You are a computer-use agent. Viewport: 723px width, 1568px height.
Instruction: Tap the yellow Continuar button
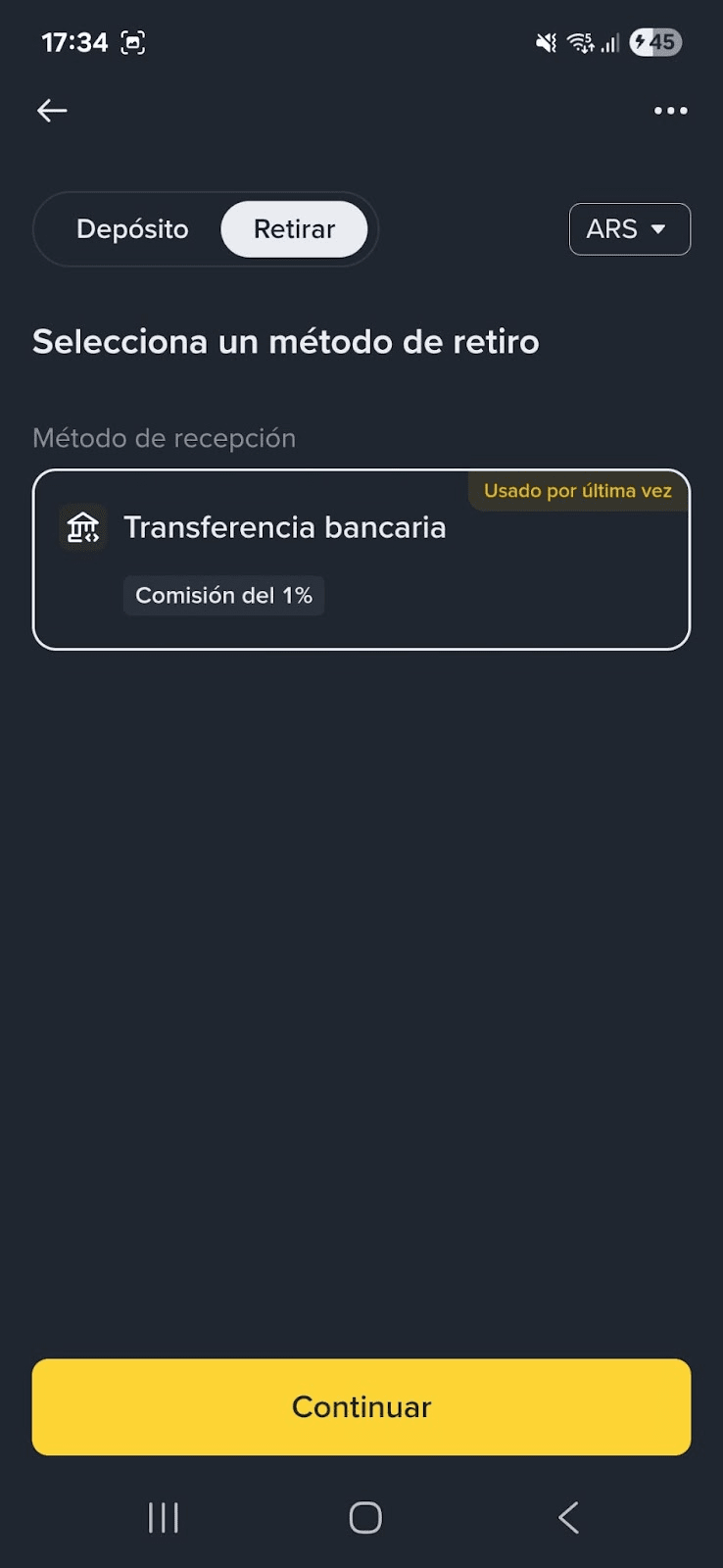pos(361,1406)
